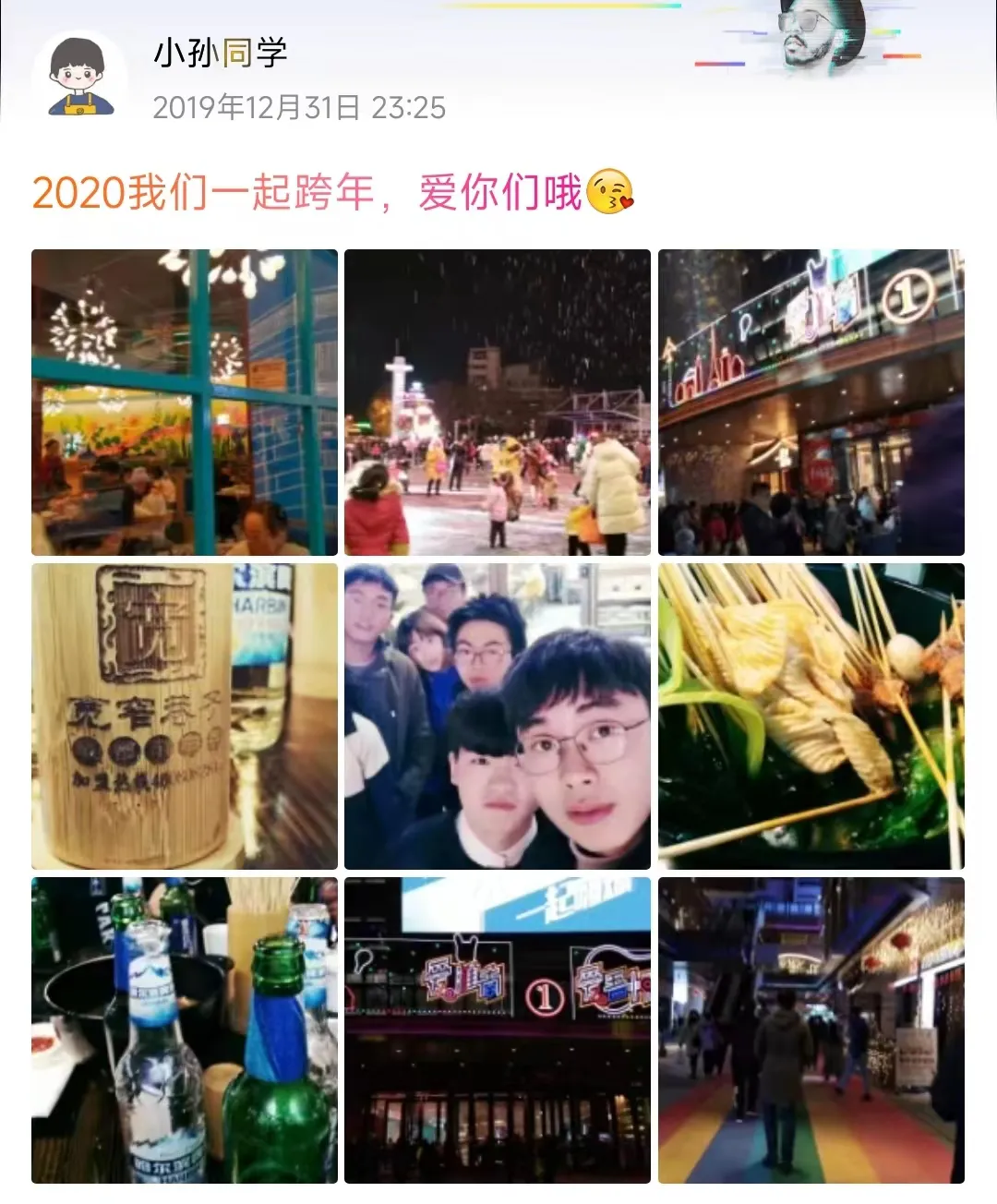Open the rainbow walkway street photo
The image size is (997, 1204).
coord(811,1030)
